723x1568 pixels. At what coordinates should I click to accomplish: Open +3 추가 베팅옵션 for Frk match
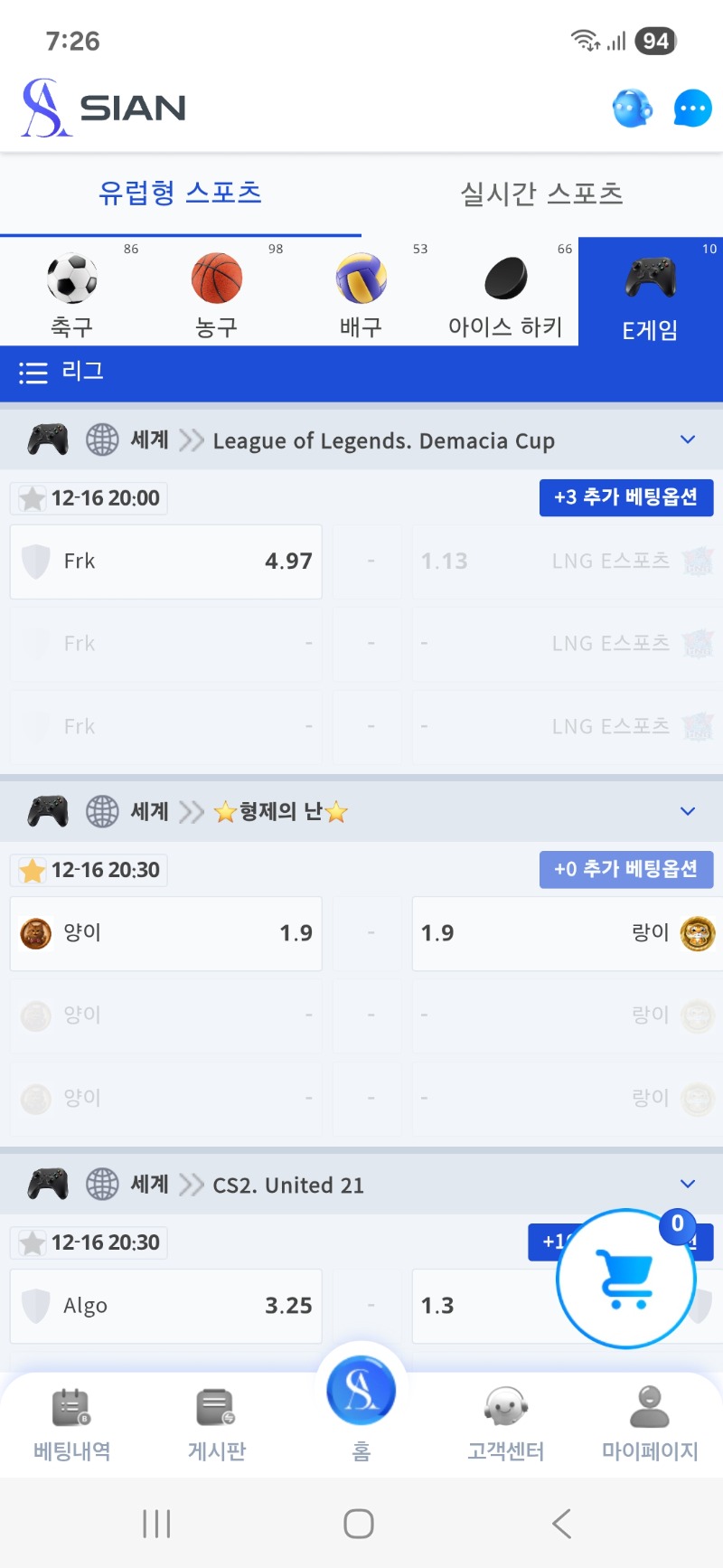pyautogui.click(x=625, y=497)
